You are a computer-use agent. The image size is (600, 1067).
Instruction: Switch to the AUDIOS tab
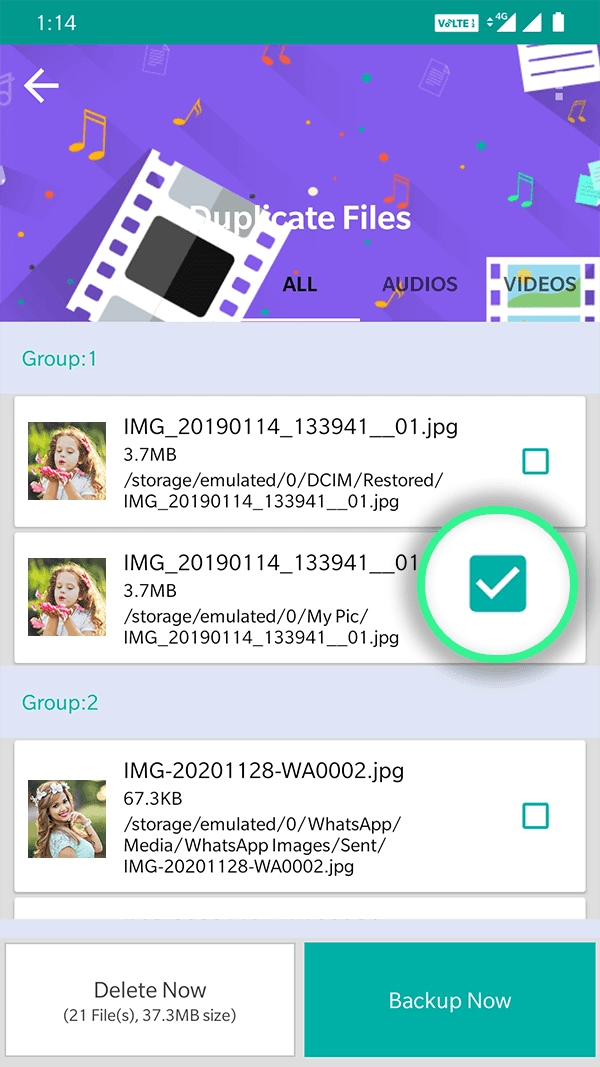coord(420,284)
